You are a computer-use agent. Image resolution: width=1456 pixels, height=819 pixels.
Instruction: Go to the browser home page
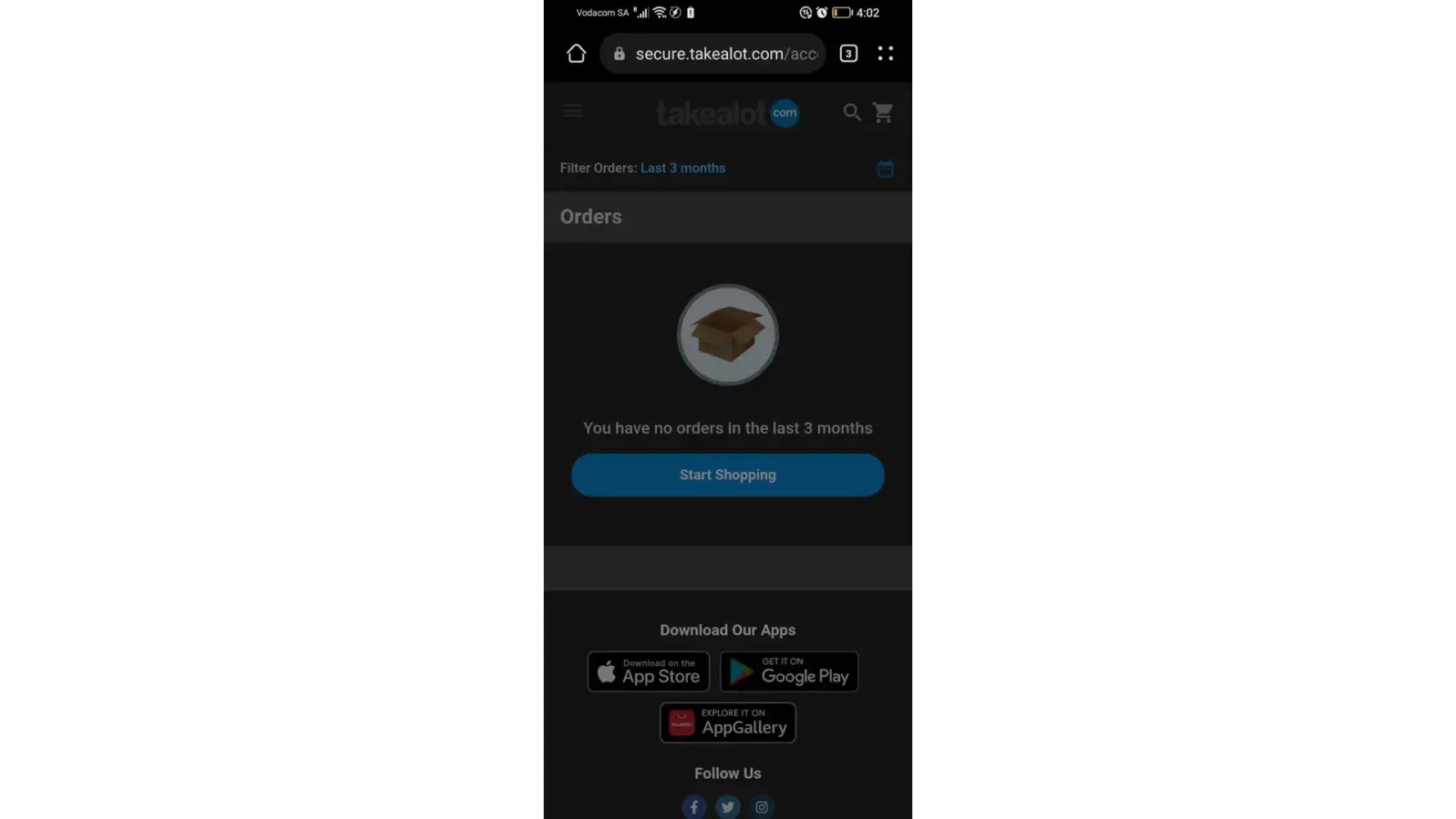(577, 54)
